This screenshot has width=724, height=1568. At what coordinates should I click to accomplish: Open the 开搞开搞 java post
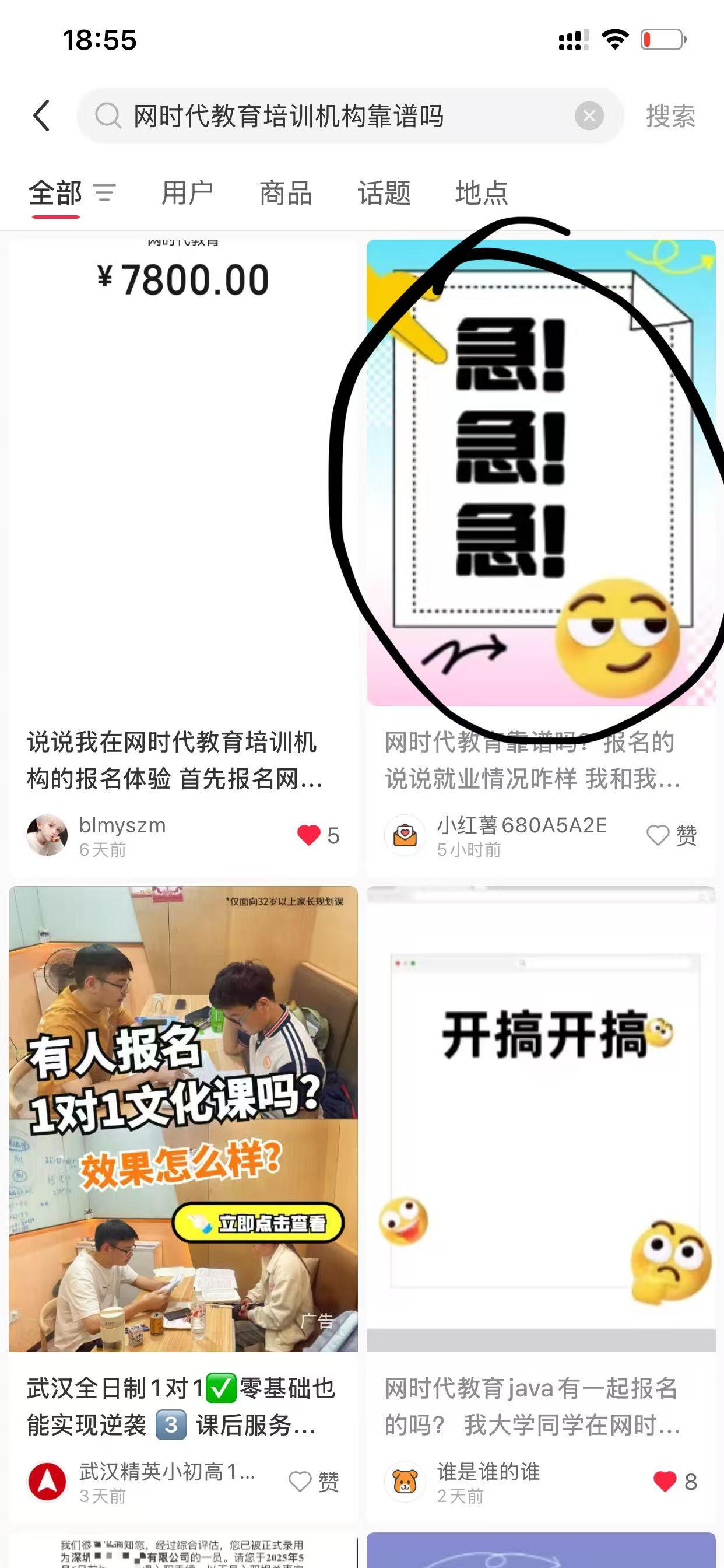[x=540, y=1118]
